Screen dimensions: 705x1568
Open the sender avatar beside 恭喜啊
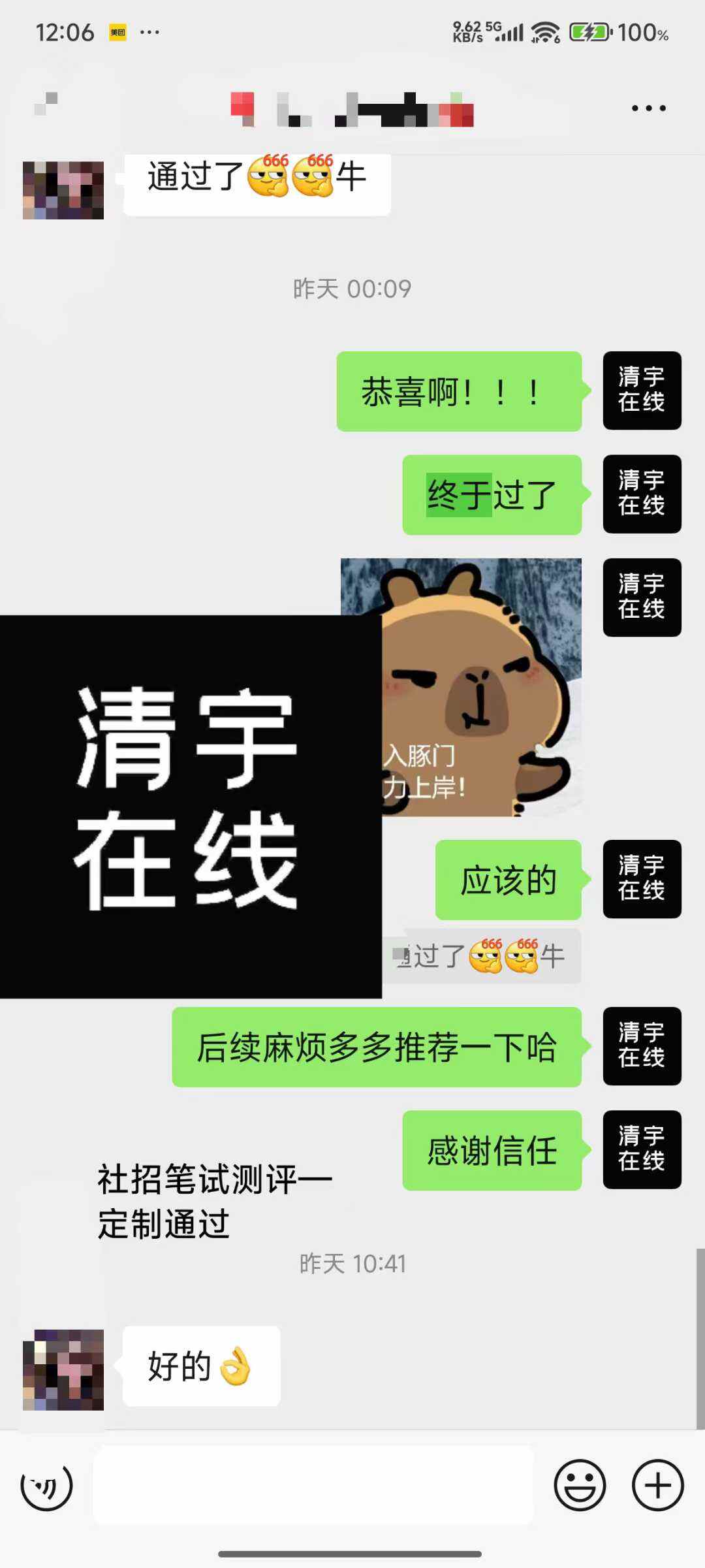[642, 391]
